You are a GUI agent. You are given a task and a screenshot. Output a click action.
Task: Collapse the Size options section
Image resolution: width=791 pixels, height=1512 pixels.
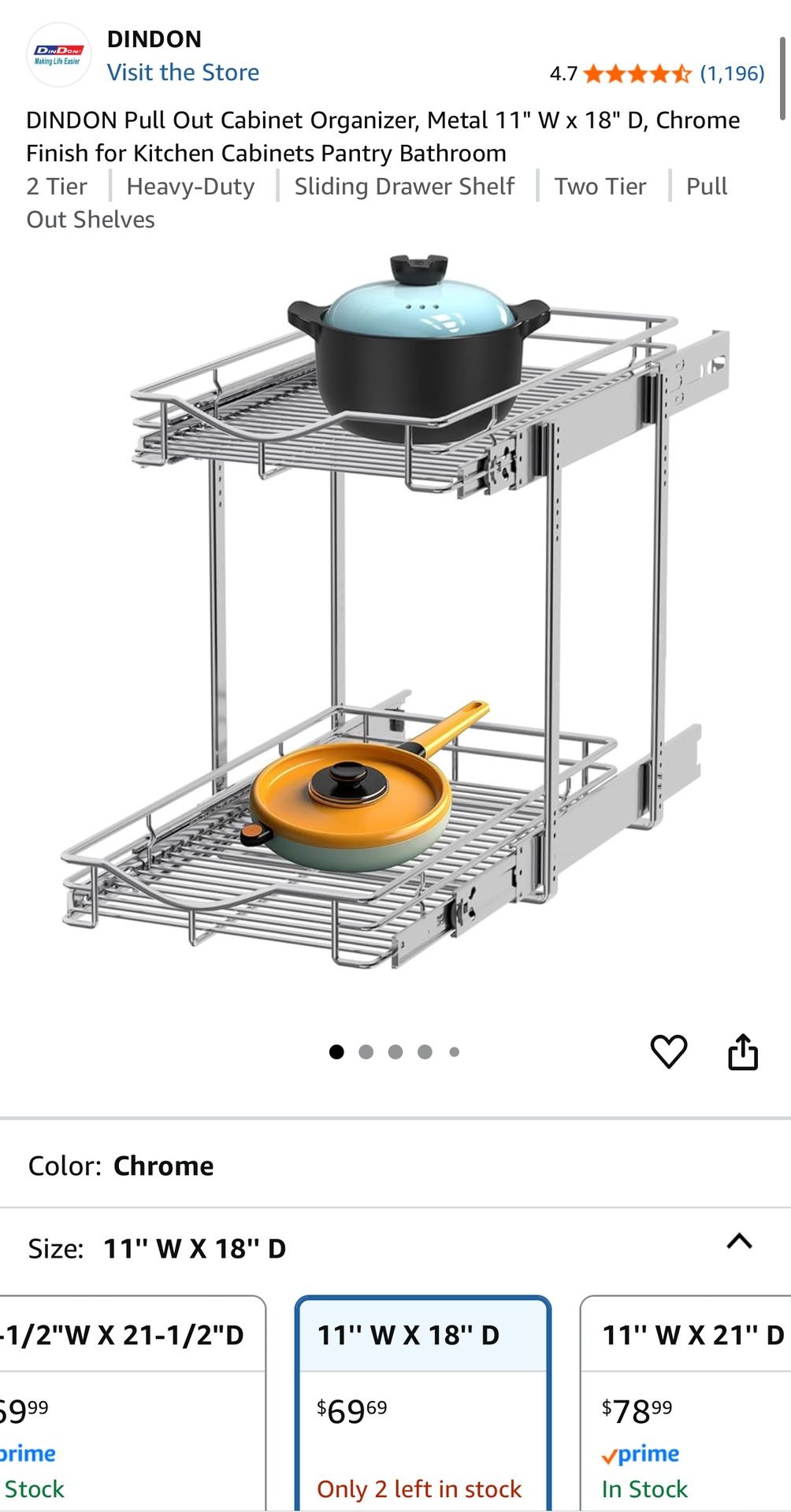coord(739,1242)
